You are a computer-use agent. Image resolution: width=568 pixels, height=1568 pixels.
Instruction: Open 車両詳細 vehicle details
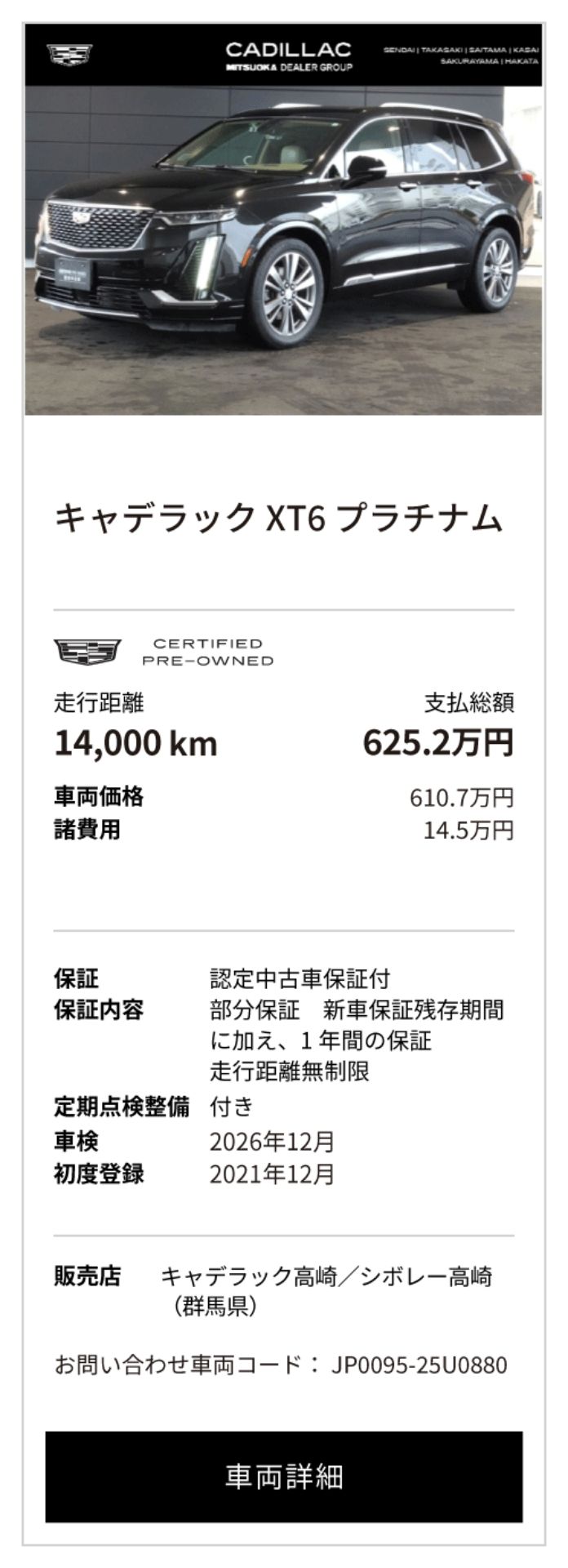pyautogui.click(x=283, y=1476)
